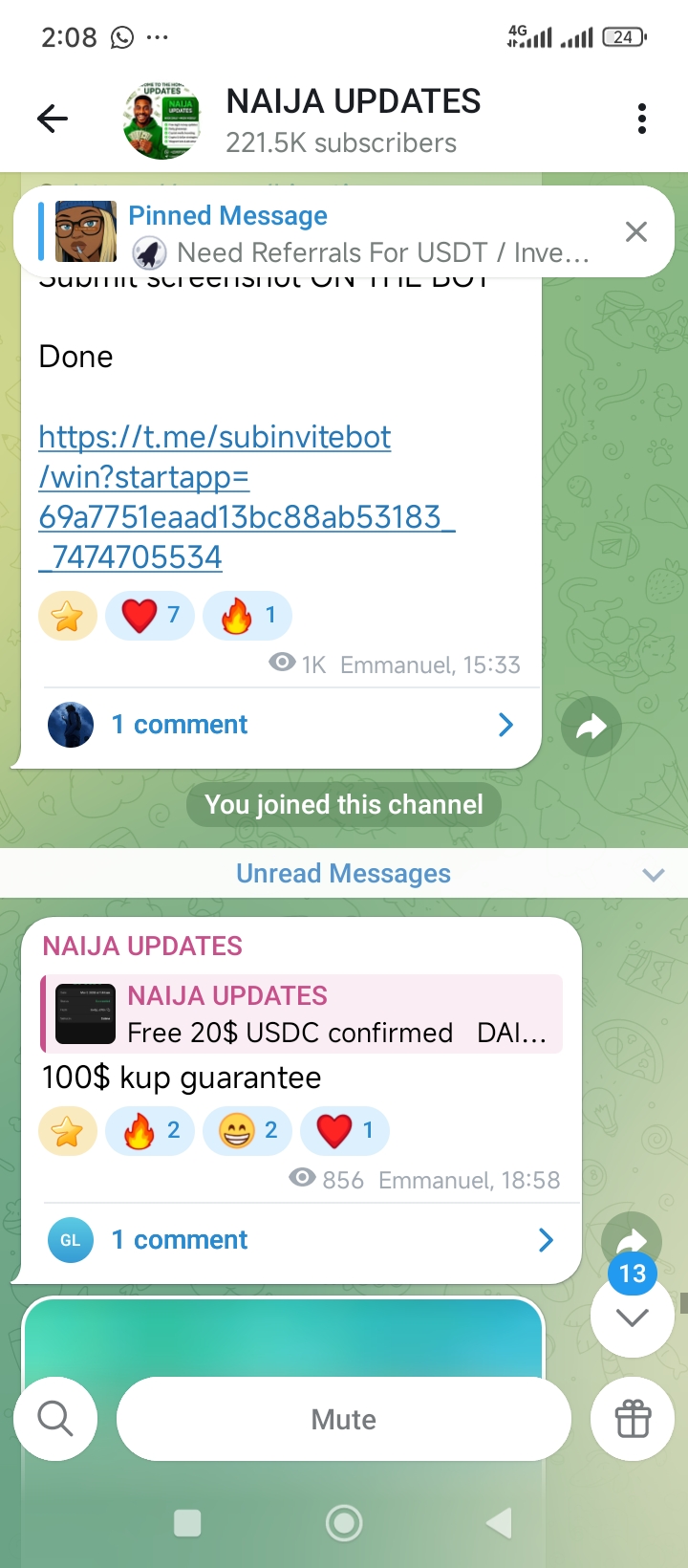Open the channel overflow menu
Image resolution: width=688 pixels, height=1568 pixels.
pos(641,119)
